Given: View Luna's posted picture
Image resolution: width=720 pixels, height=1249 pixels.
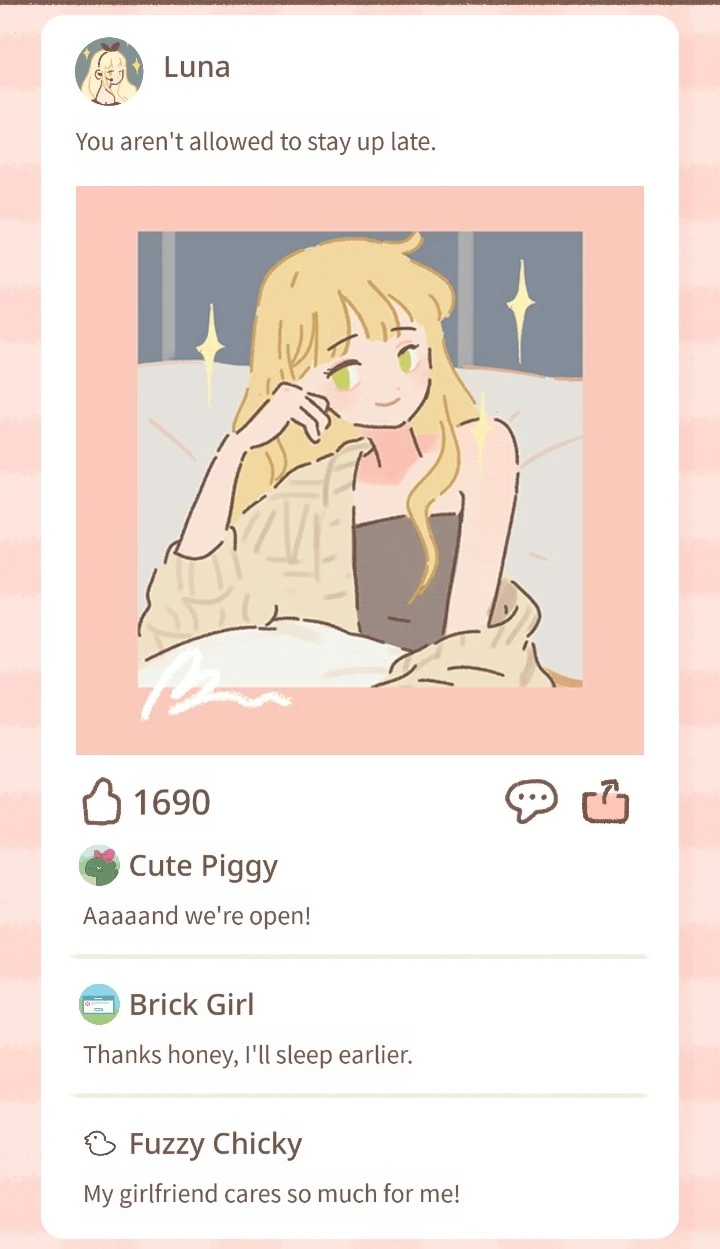Looking at the screenshot, I should [360, 470].
